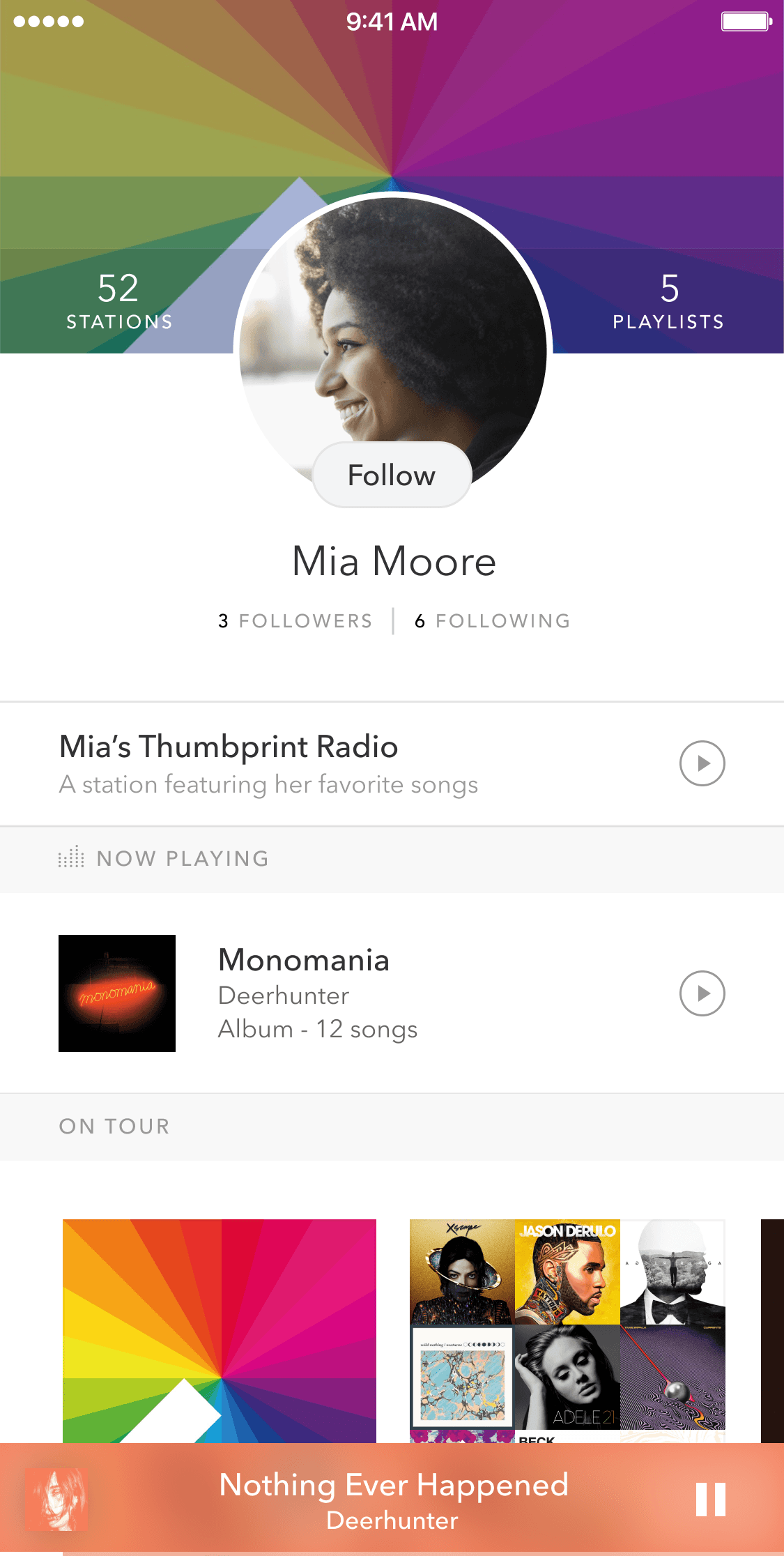The image size is (784, 1556).
Task: See the 6 accounts Mia is following
Action: [x=493, y=620]
